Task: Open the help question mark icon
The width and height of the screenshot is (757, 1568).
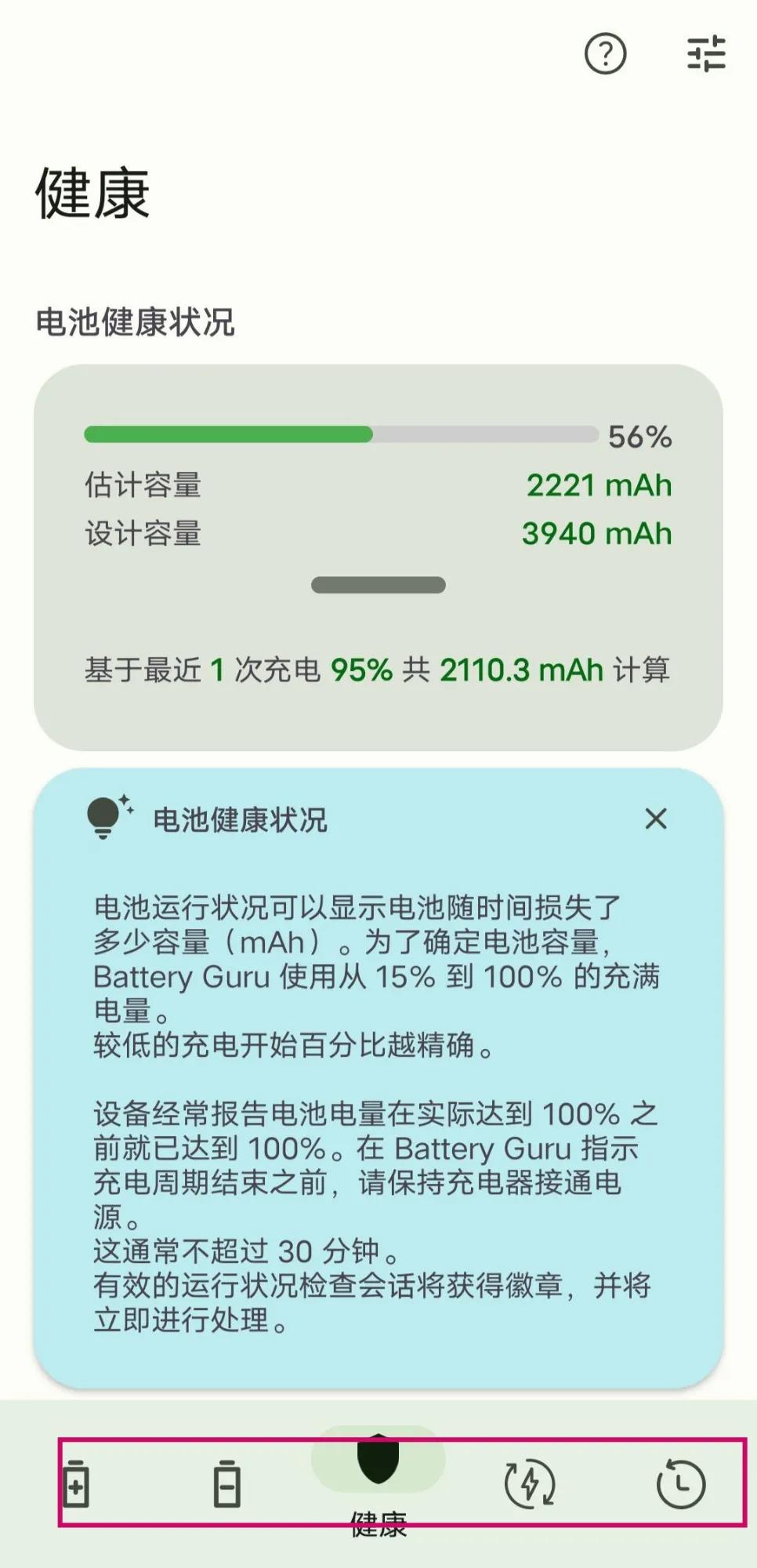Action: (605, 54)
